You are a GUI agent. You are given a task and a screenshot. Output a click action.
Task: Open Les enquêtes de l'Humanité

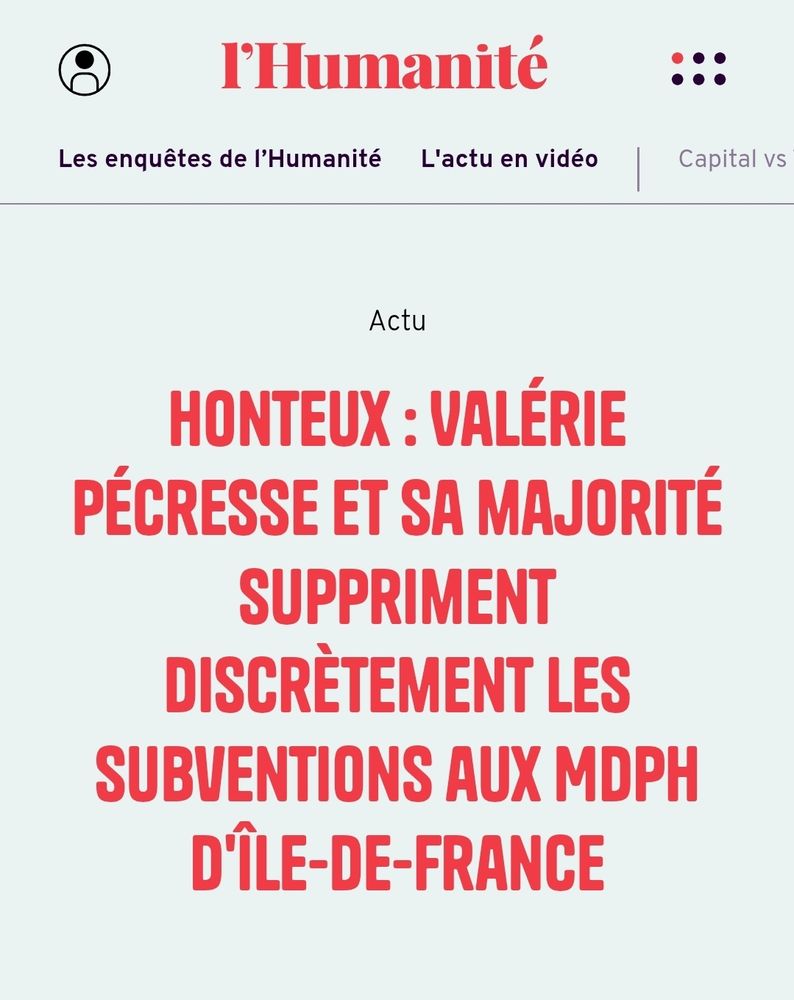(x=220, y=159)
